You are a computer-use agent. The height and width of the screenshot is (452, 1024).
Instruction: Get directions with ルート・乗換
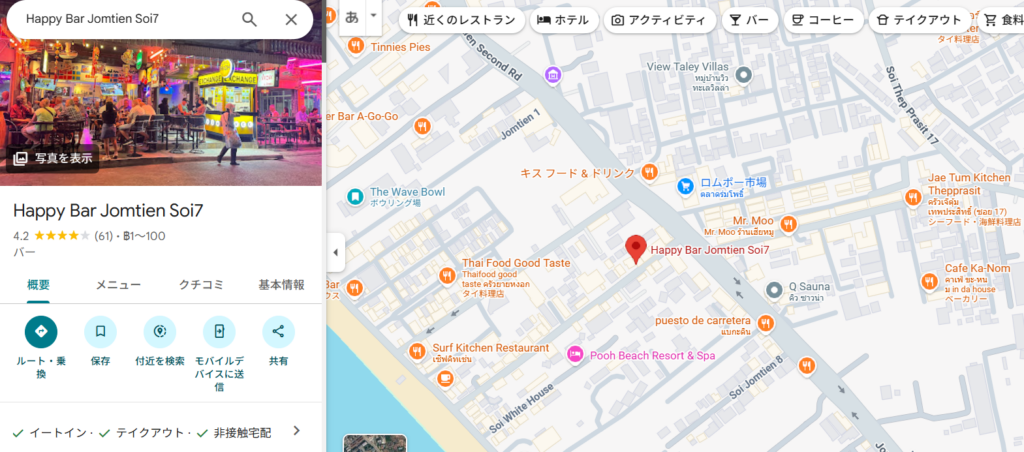pyautogui.click(x=41, y=332)
